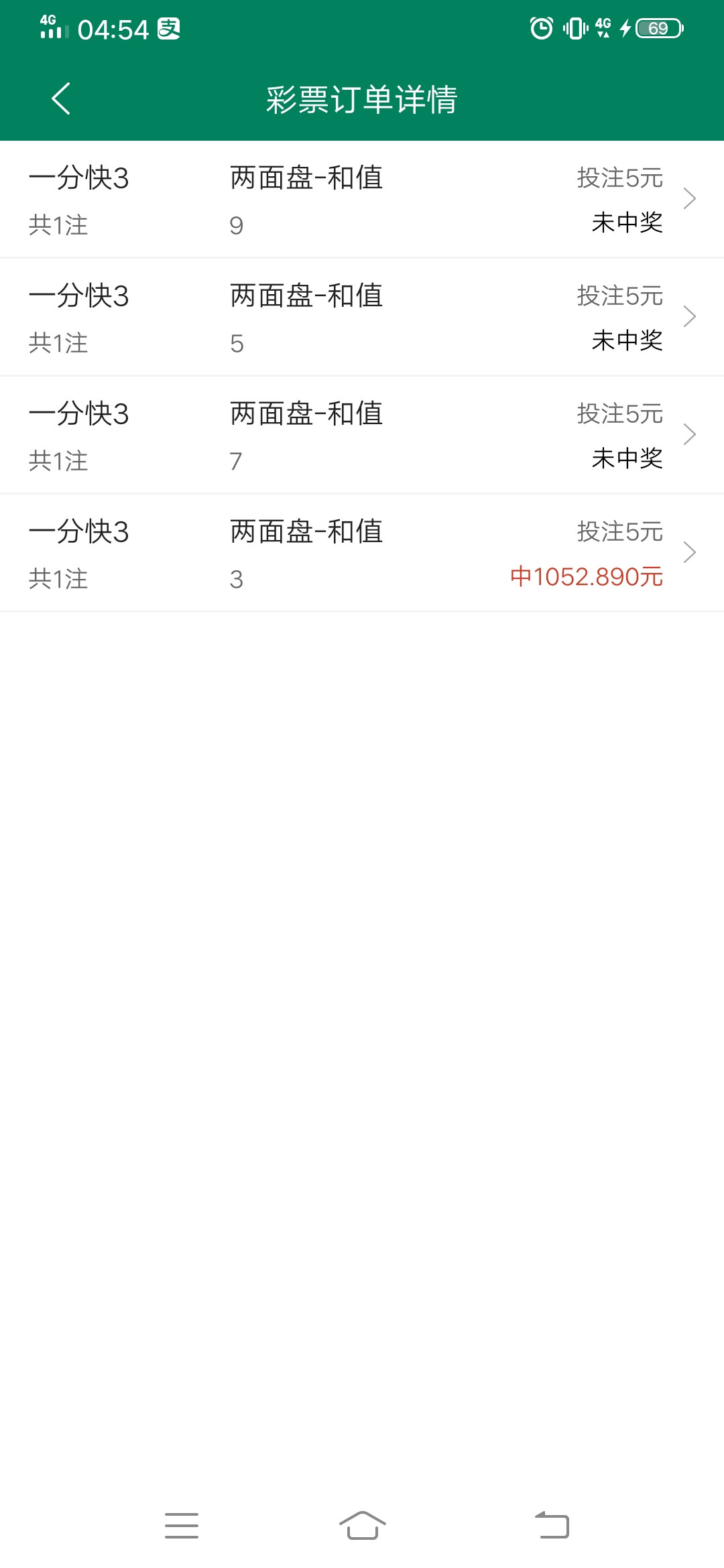
Task: Go back from the 彩票订单详情 page
Action: pos(61,99)
